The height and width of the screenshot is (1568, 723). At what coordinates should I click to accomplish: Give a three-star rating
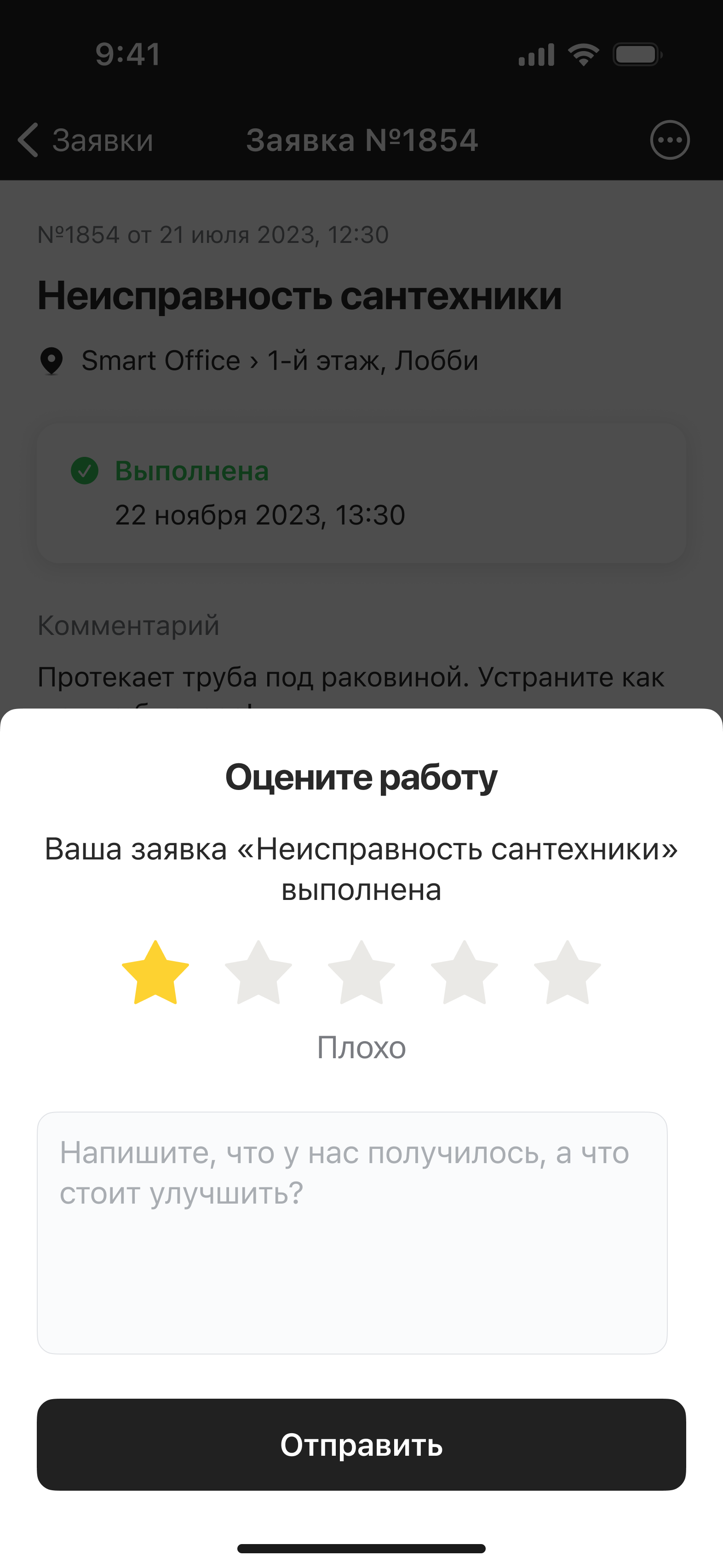pos(361,973)
